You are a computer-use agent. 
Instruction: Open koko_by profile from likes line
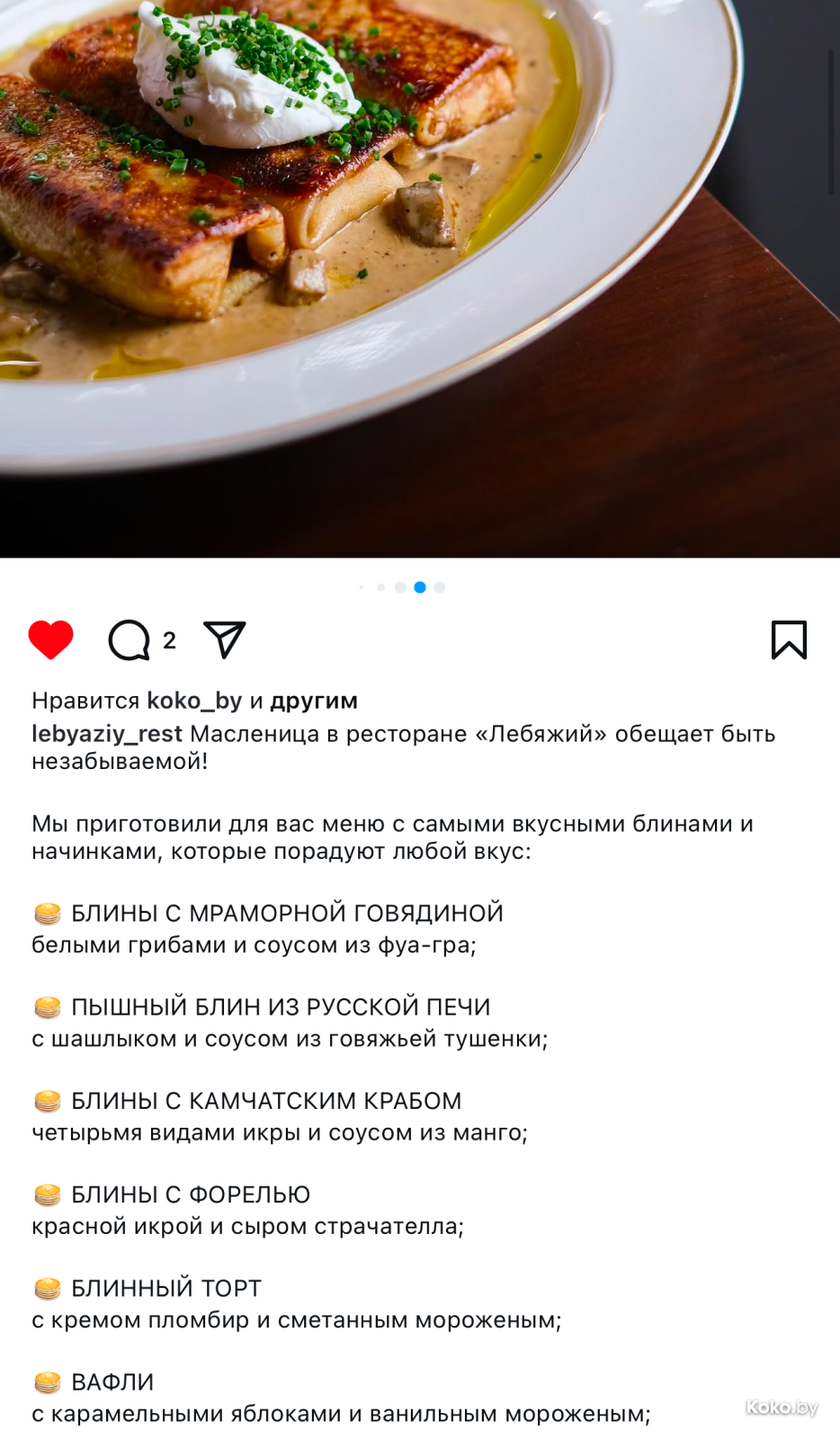click(194, 701)
